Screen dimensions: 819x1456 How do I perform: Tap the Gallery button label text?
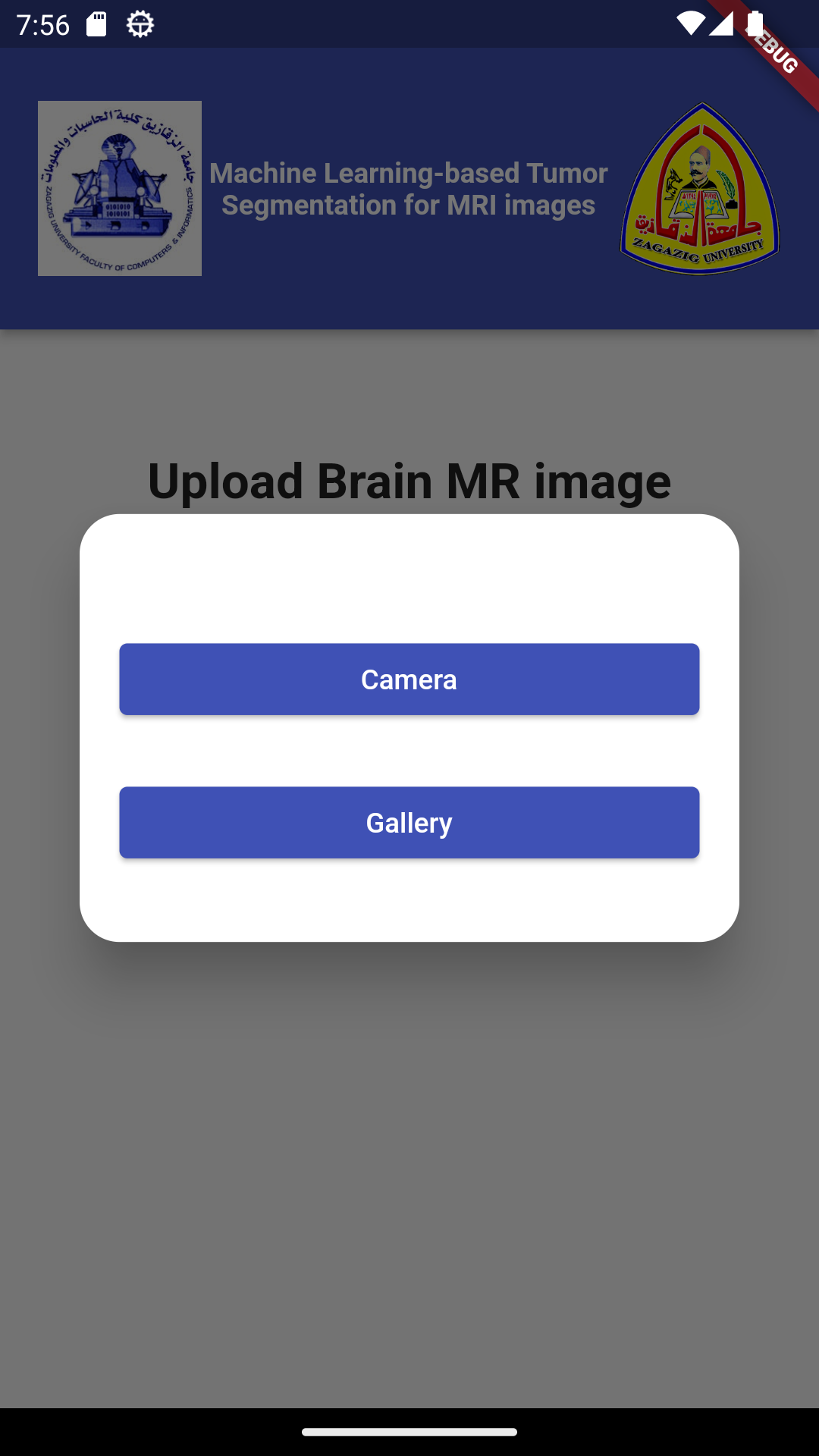coord(409,822)
